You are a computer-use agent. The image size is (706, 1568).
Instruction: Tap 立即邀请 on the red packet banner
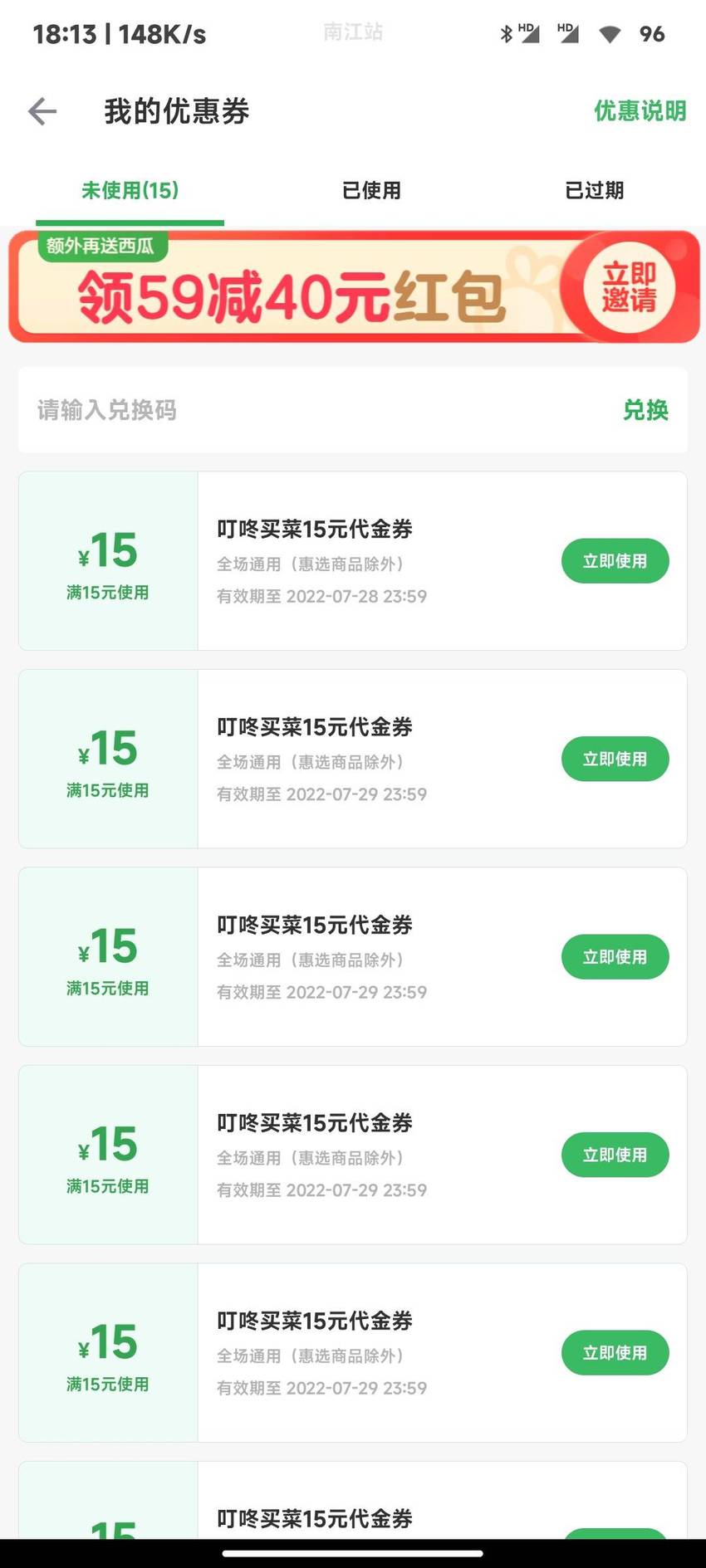tap(630, 287)
